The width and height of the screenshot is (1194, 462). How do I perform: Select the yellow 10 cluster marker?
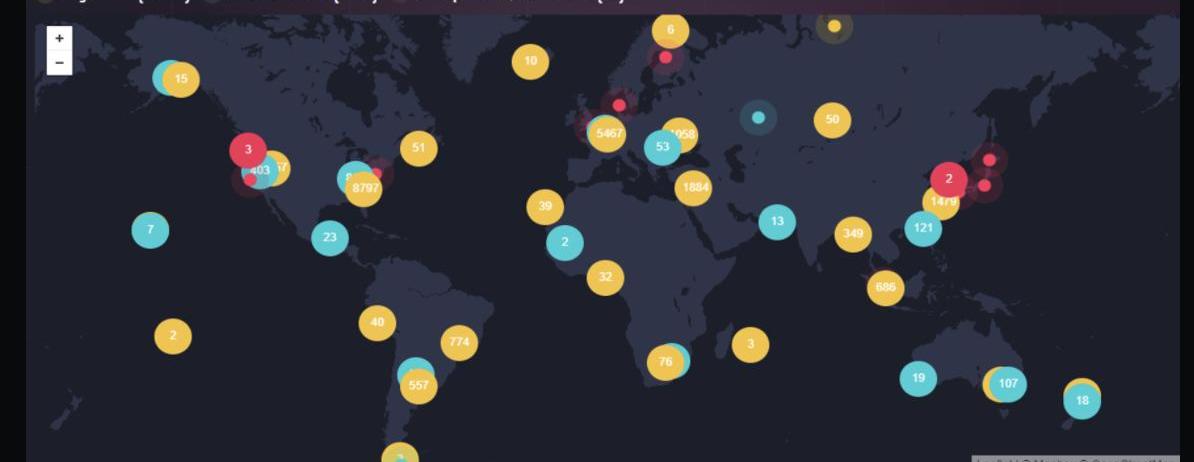(x=530, y=61)
